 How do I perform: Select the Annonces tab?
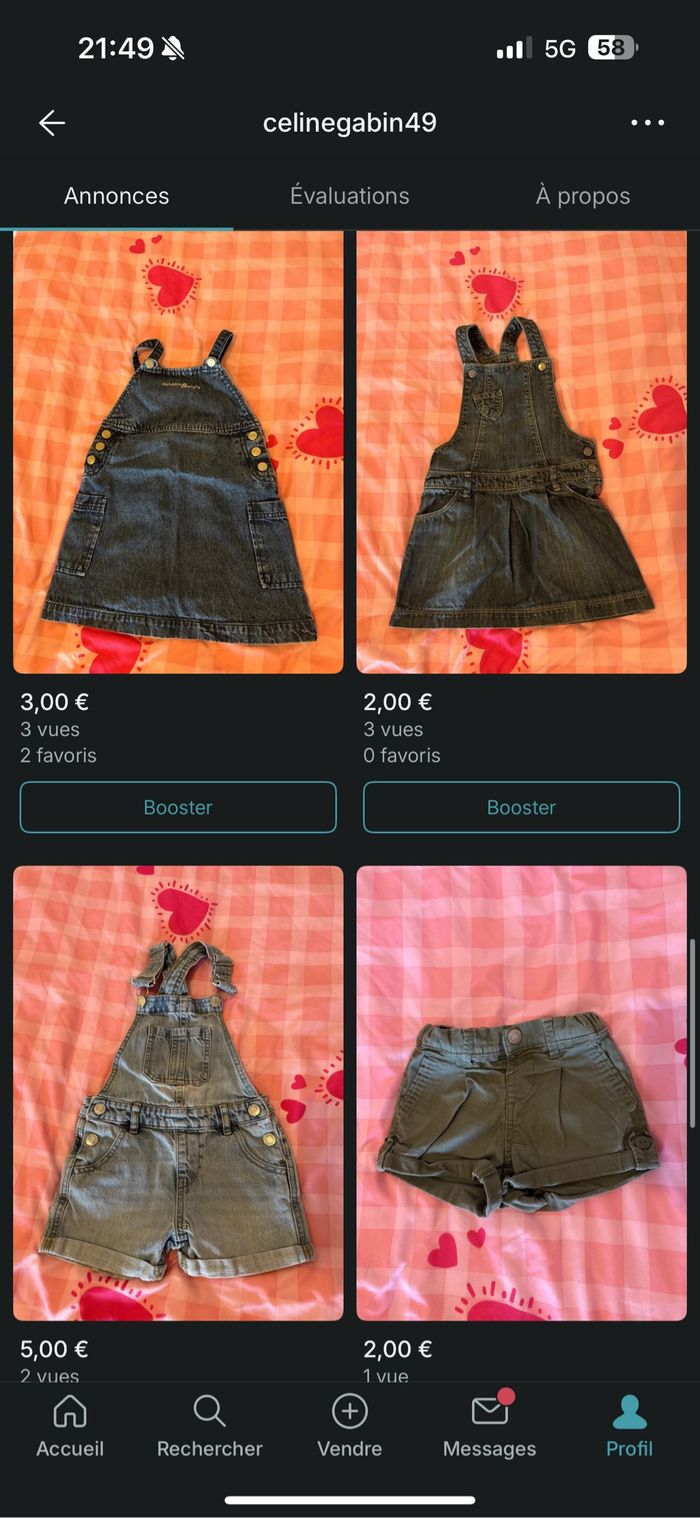click(x=117, y=196)
